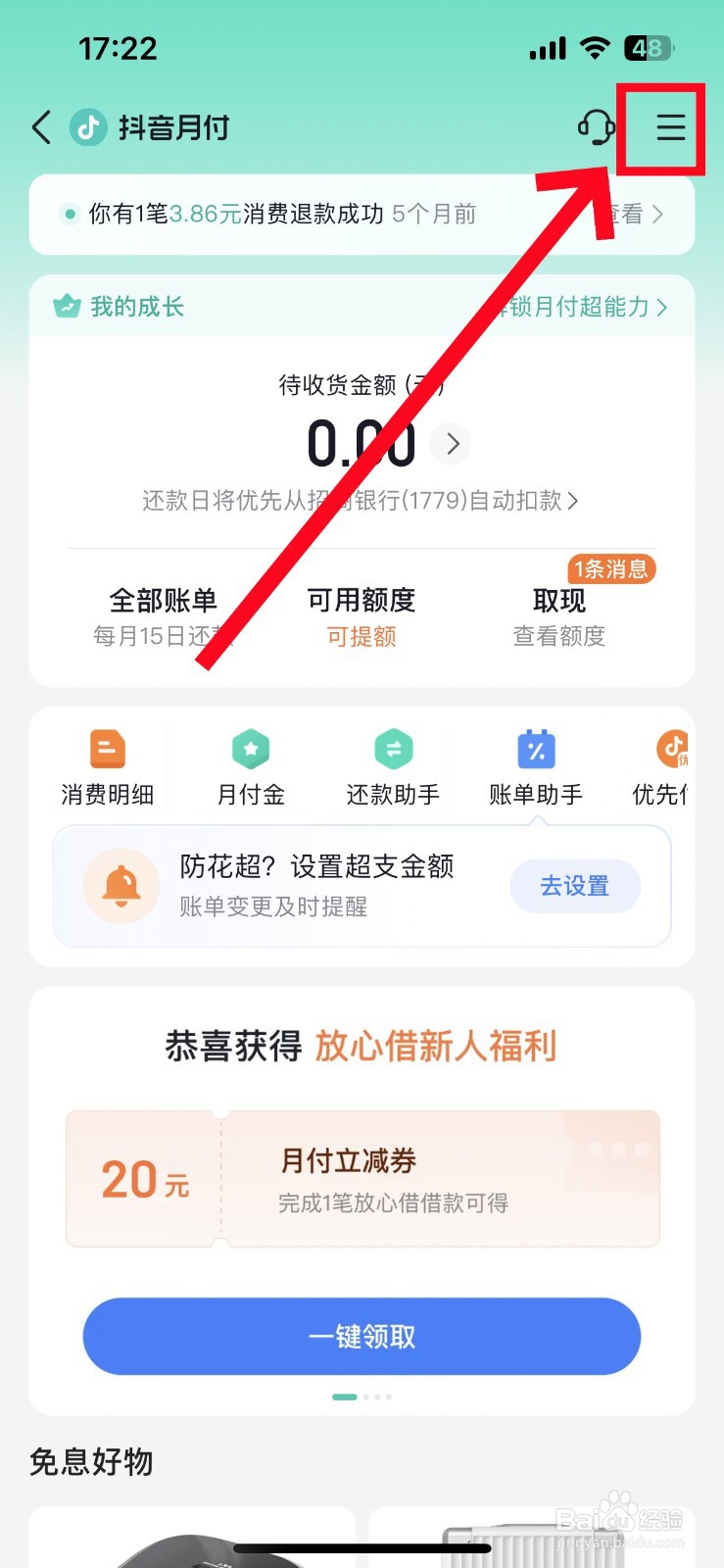Select the 月付金 hexagon icon
The height and width of the screenshot is (1568, 724).
pos(250,750)
